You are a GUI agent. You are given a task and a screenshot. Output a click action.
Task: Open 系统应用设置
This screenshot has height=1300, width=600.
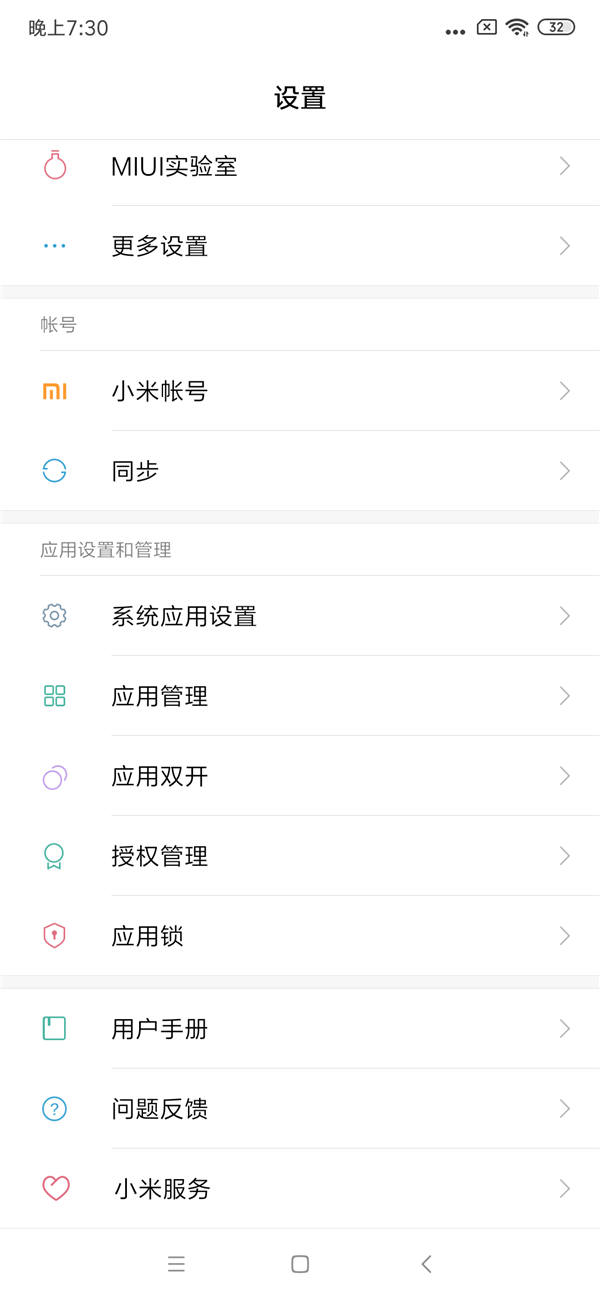[300, 616]
